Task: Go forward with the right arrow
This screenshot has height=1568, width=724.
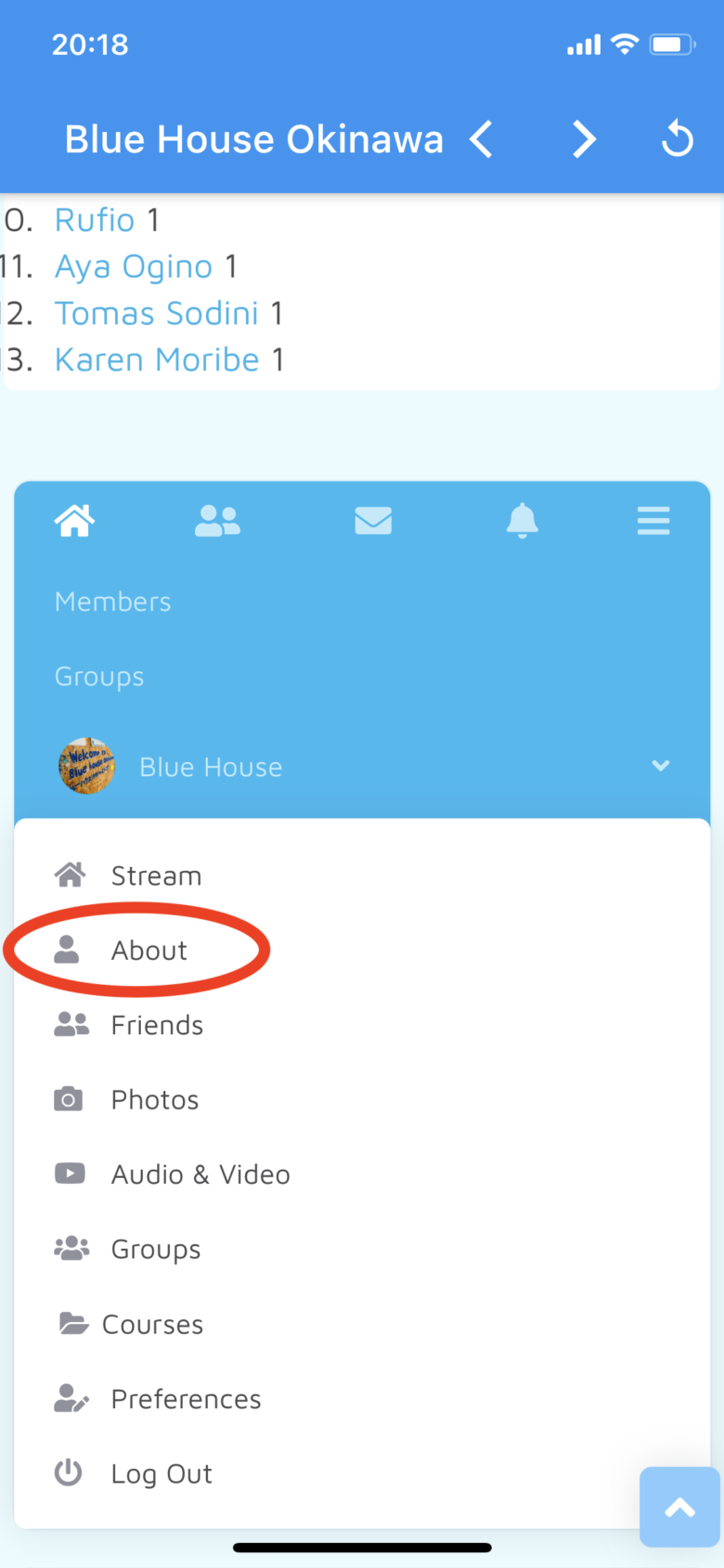Action: click(583, 140)
